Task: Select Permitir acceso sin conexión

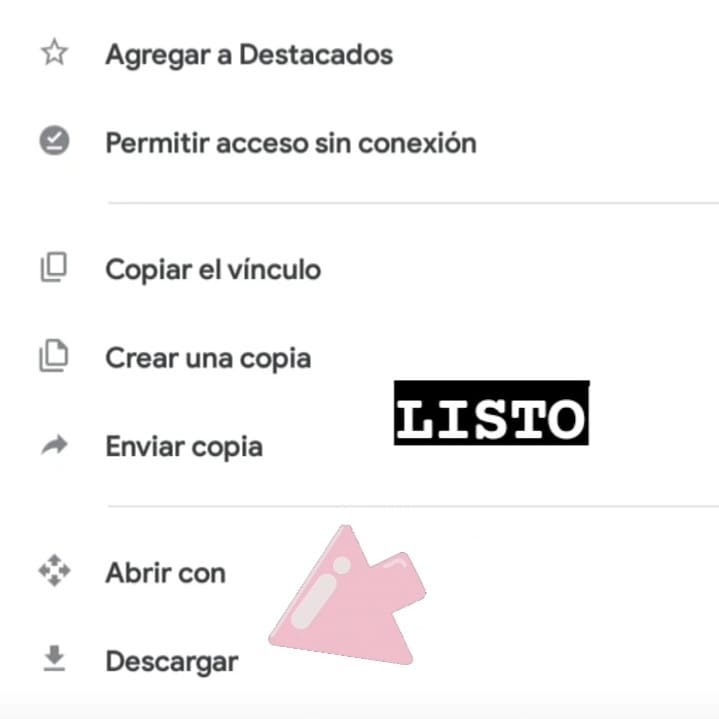Action: tap(290, 142)
